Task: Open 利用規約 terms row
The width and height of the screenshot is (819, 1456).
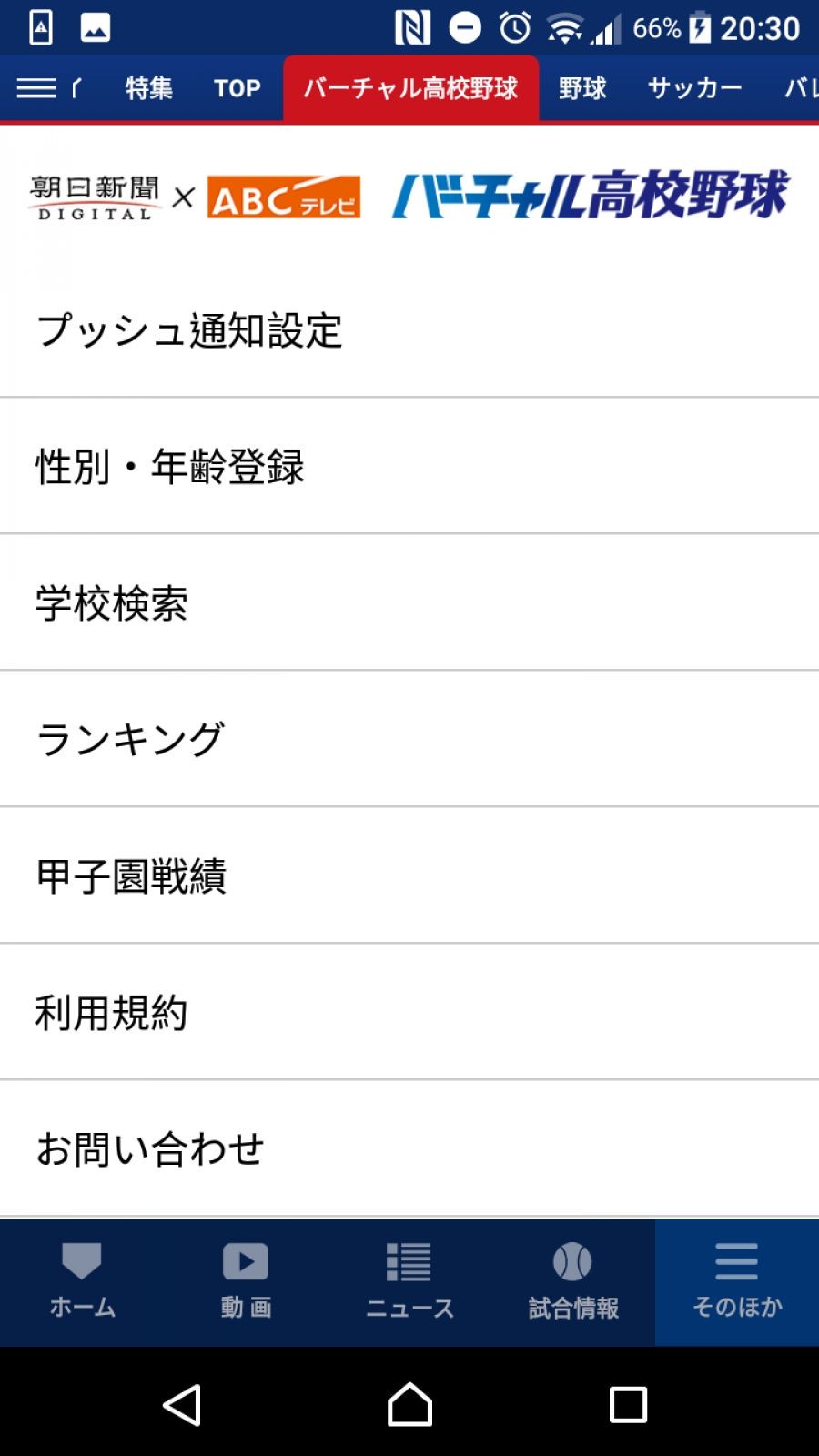Action: tap(409, 1012)
